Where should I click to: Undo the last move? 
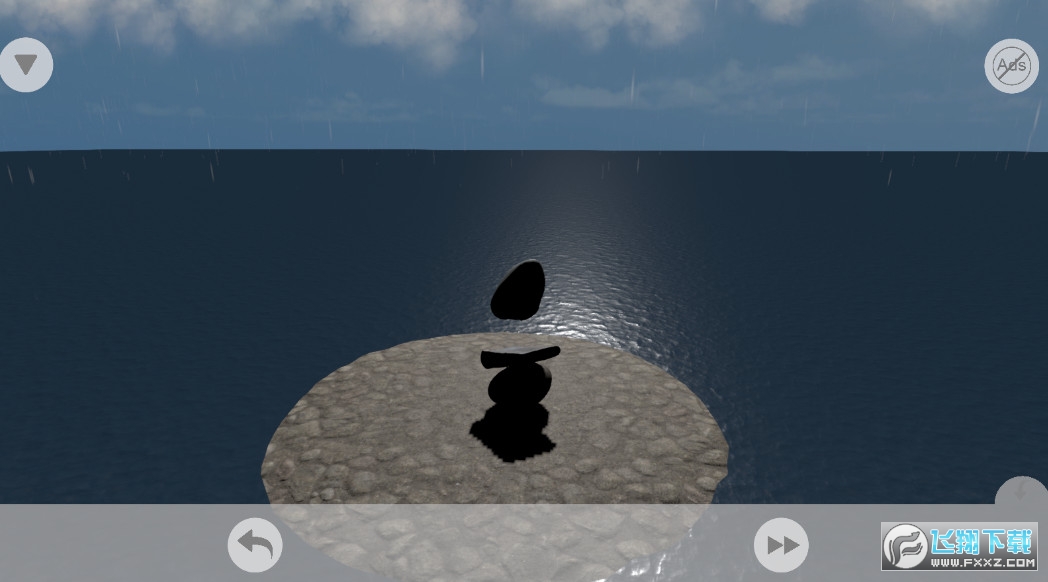tap(255, 545)
